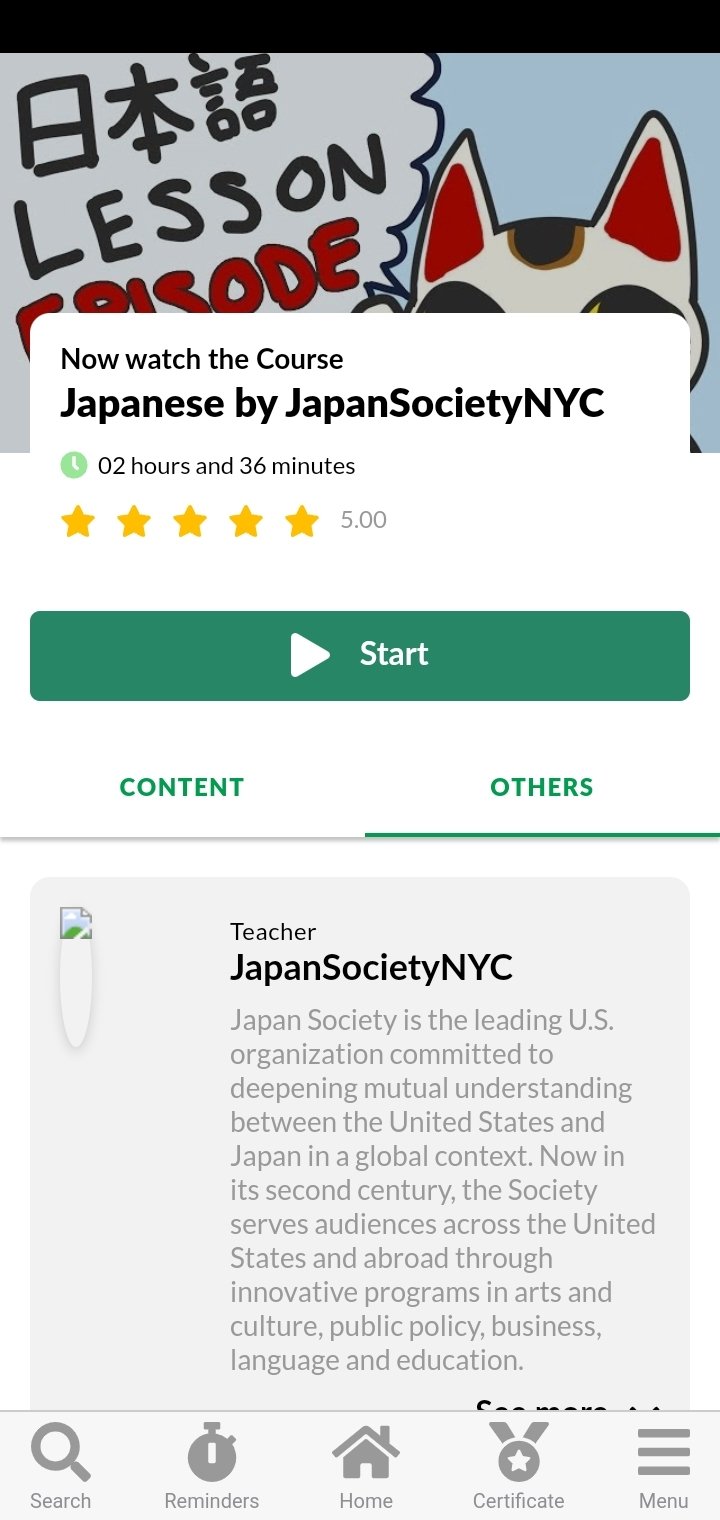The image size is (720, 1520).
Task: Open the Menu tab
Action: [664, 1466]
